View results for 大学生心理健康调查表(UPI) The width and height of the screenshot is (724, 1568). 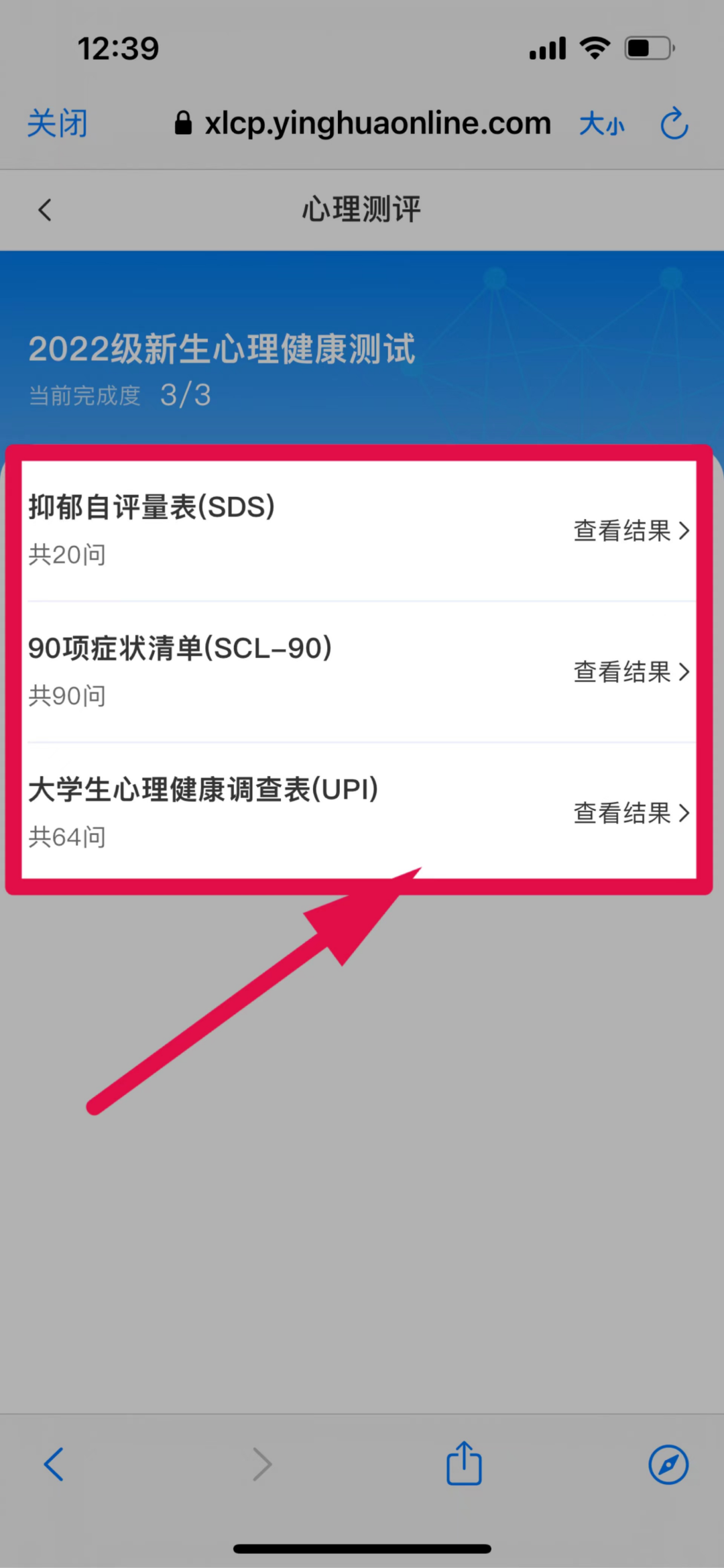click(x=631, y=813)
